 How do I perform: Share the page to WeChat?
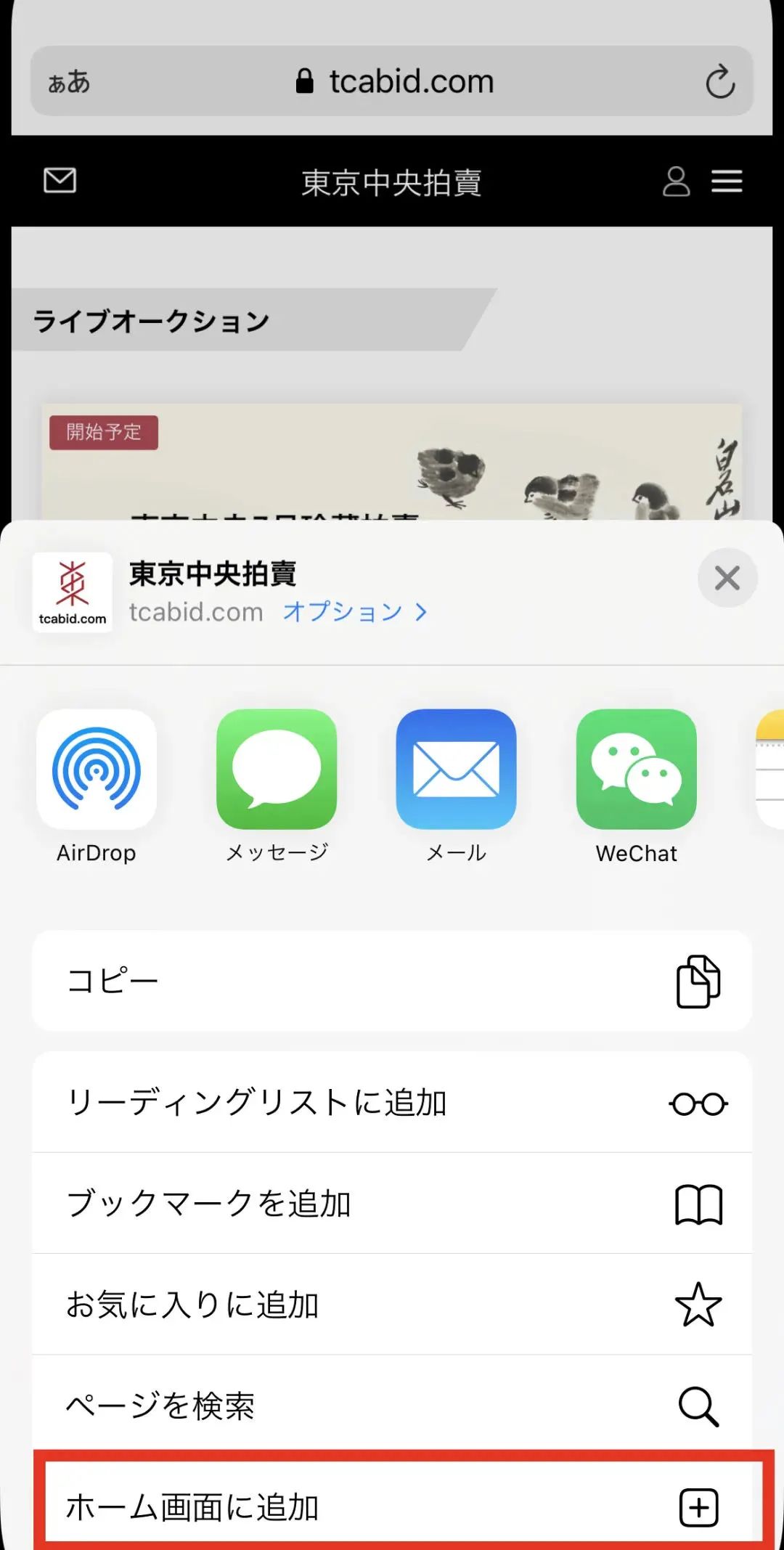636,770
